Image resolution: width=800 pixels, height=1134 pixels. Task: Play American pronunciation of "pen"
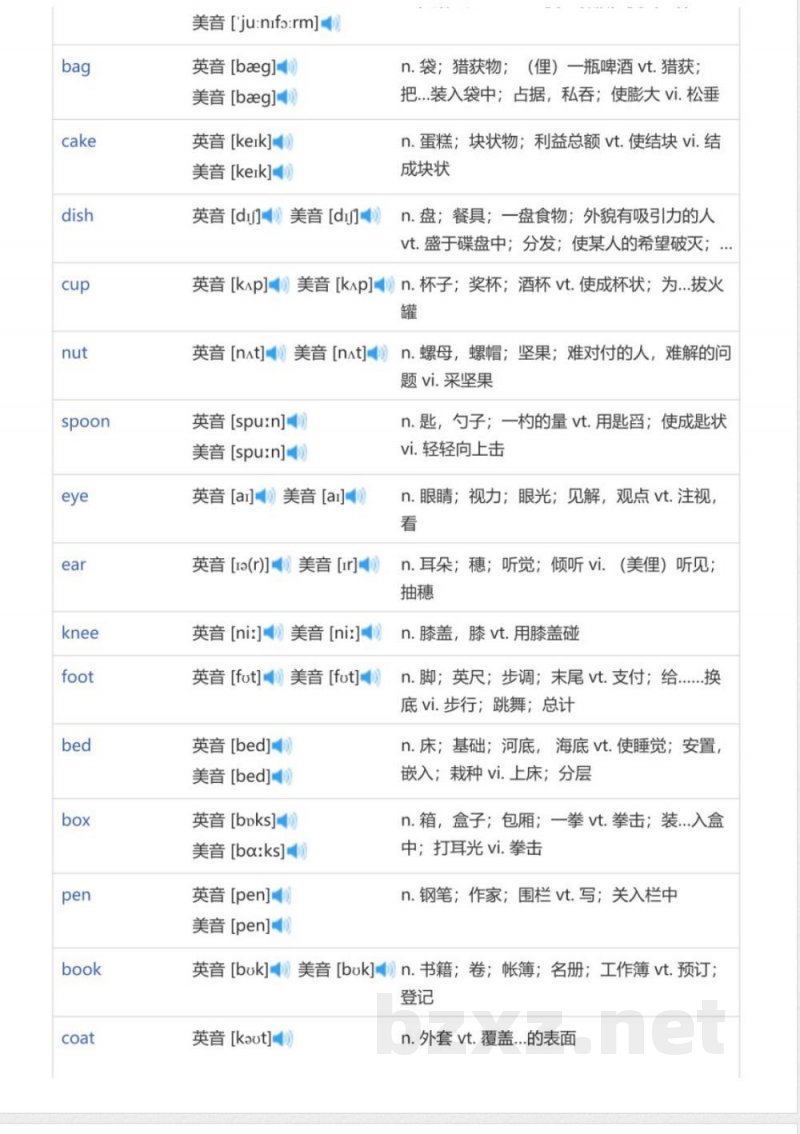coord(283,925)
